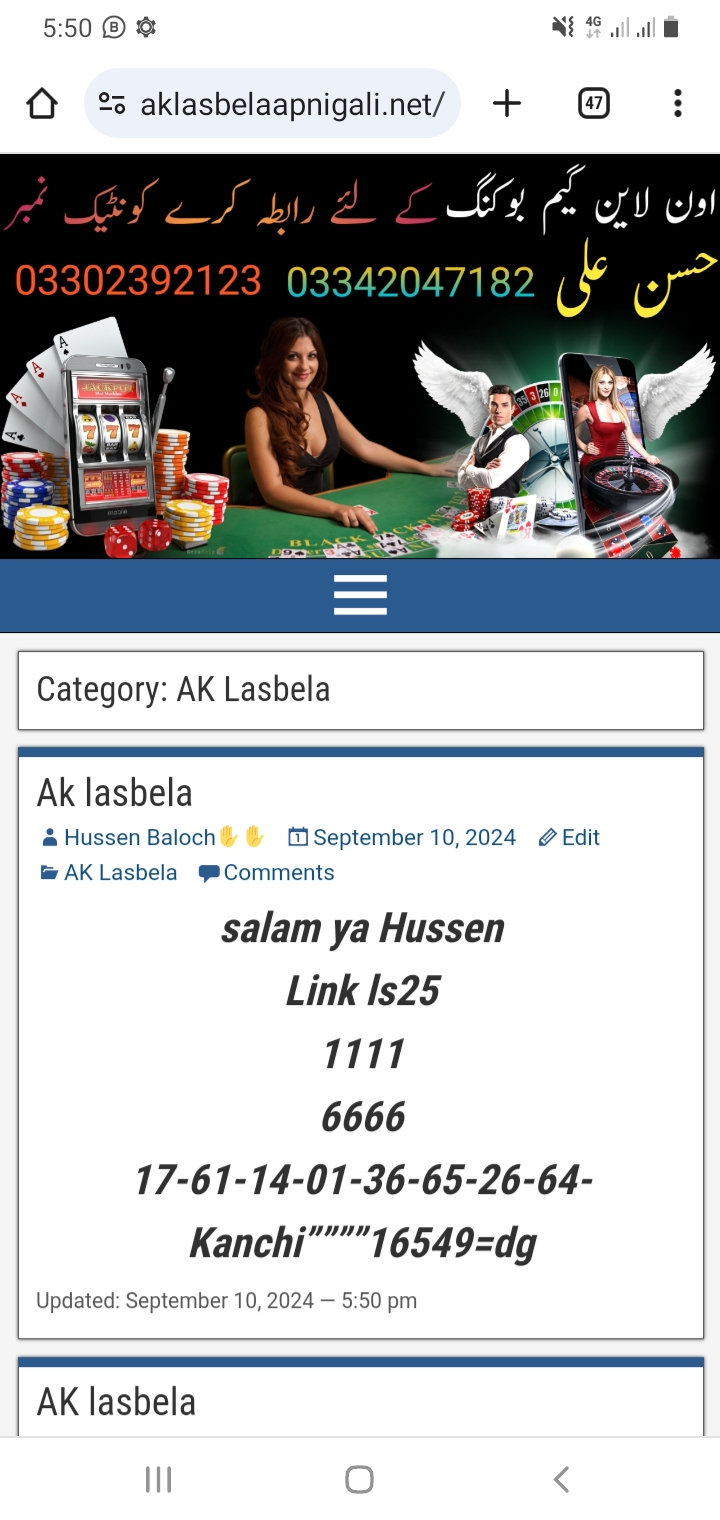This screenshot has width=720, height=1520.
Task: View author Hussen Baloch's posts
Action: pos(140,838)
